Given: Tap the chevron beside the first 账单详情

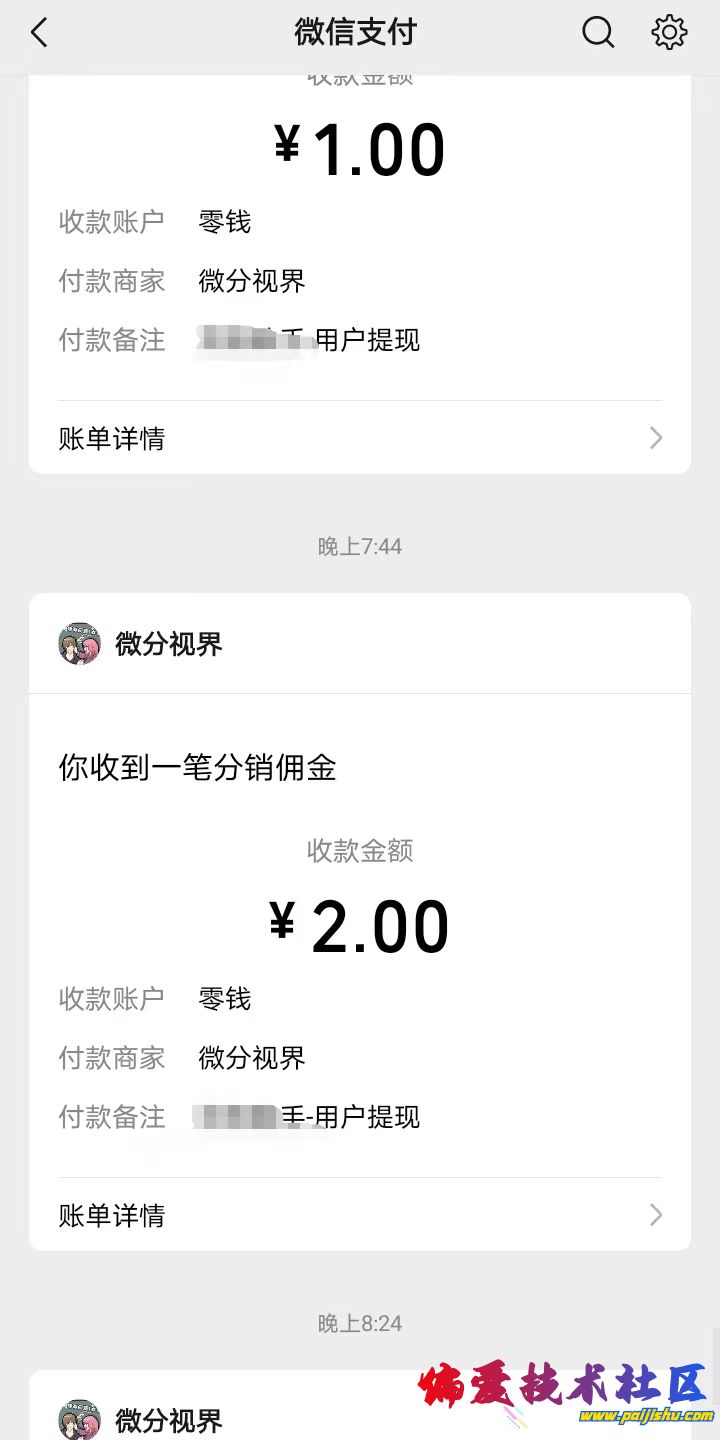Looking at the screenshot, I should (655, 438).
